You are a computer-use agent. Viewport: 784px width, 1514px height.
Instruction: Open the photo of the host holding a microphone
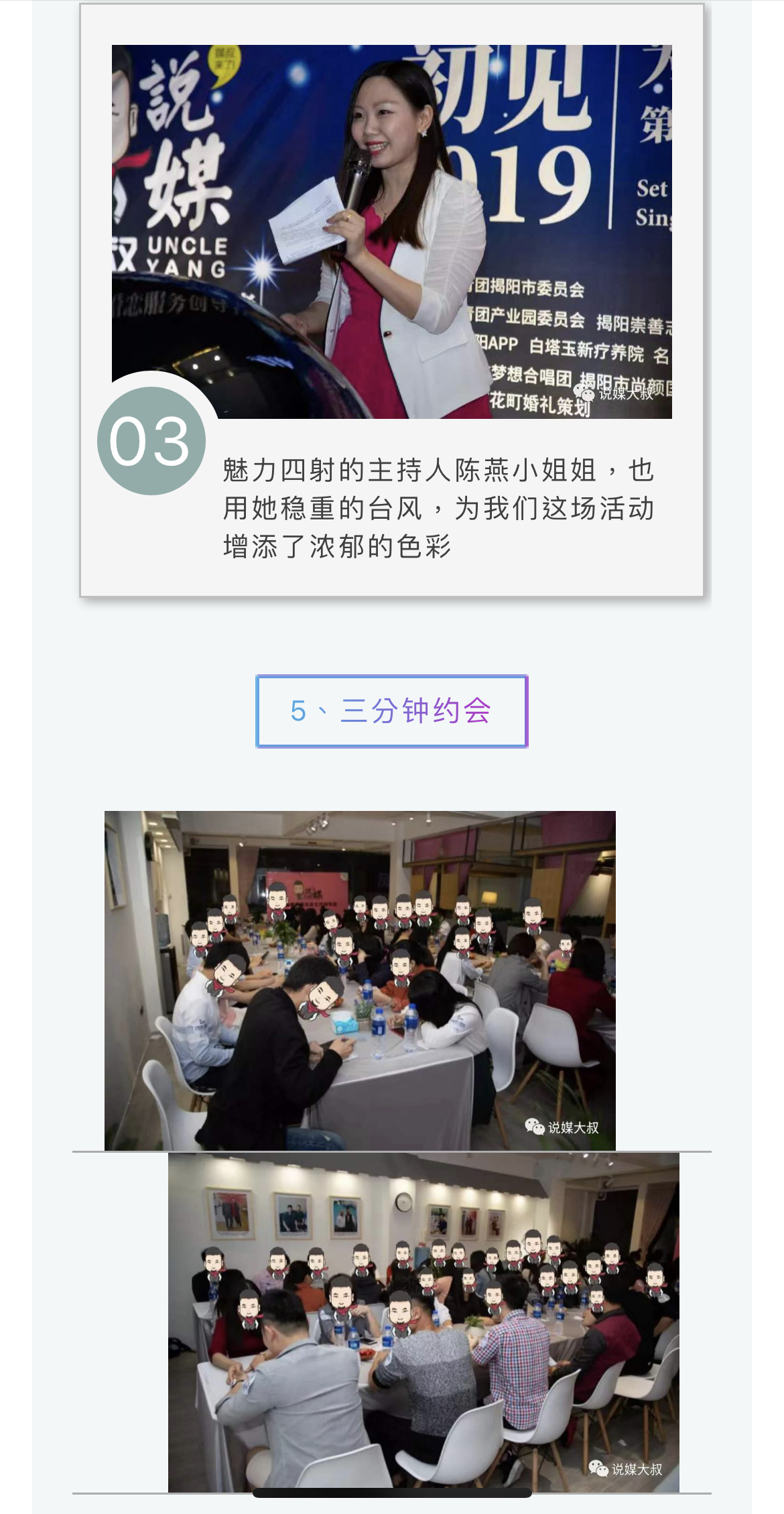pyautogui.click(x=391, y=231)
